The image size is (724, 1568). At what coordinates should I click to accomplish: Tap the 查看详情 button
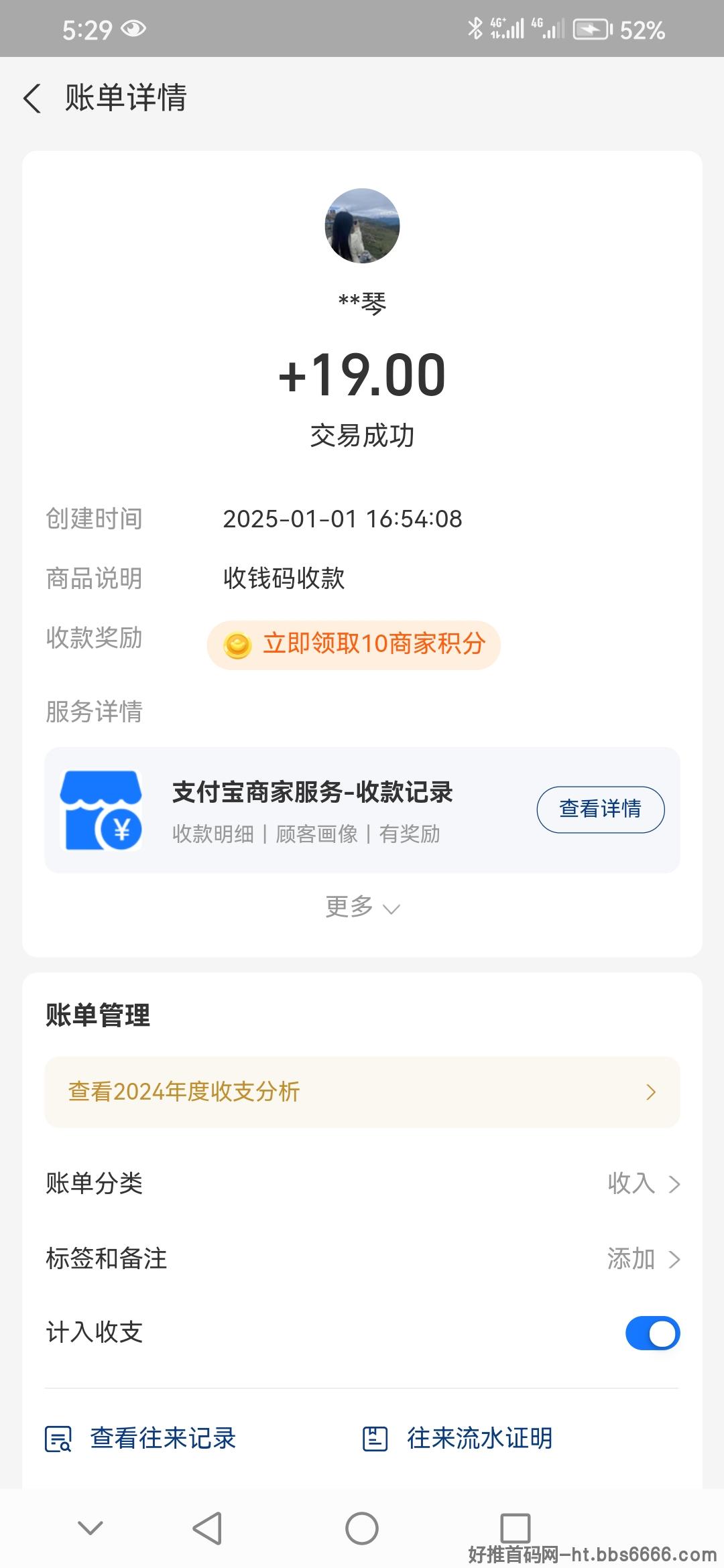pyautogui.click(x=601, y=809)
